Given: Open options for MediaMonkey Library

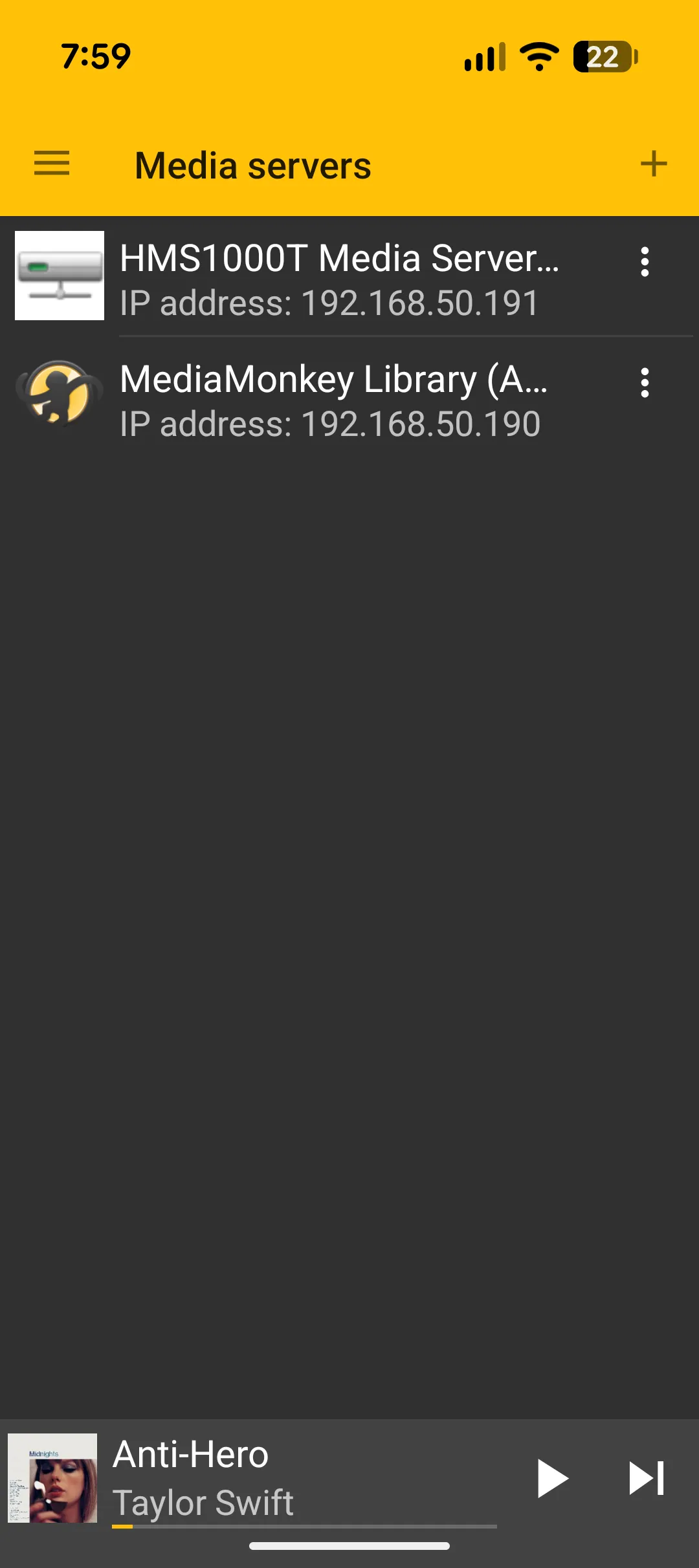Looking at the screenshot, I should point(644,383).
